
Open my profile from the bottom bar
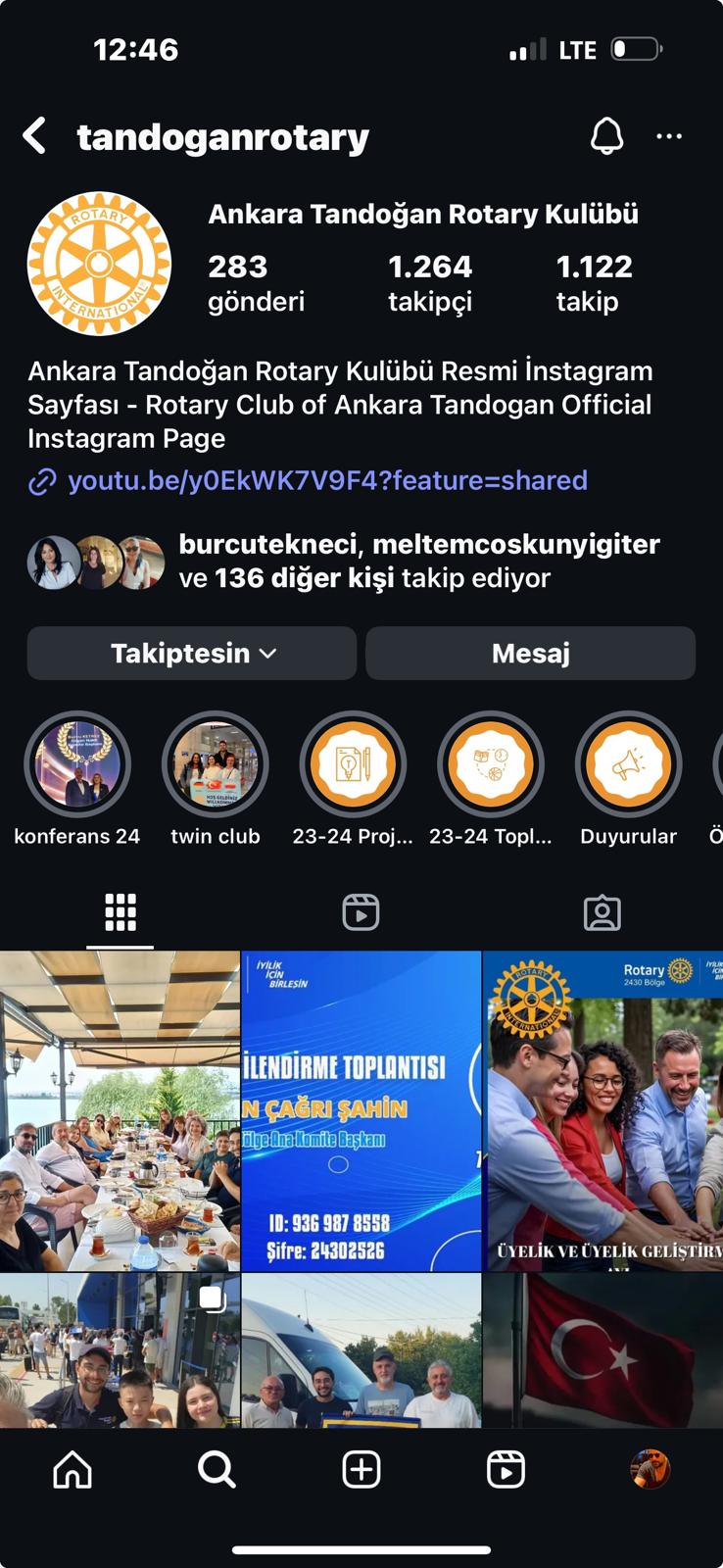[650, 1469]
